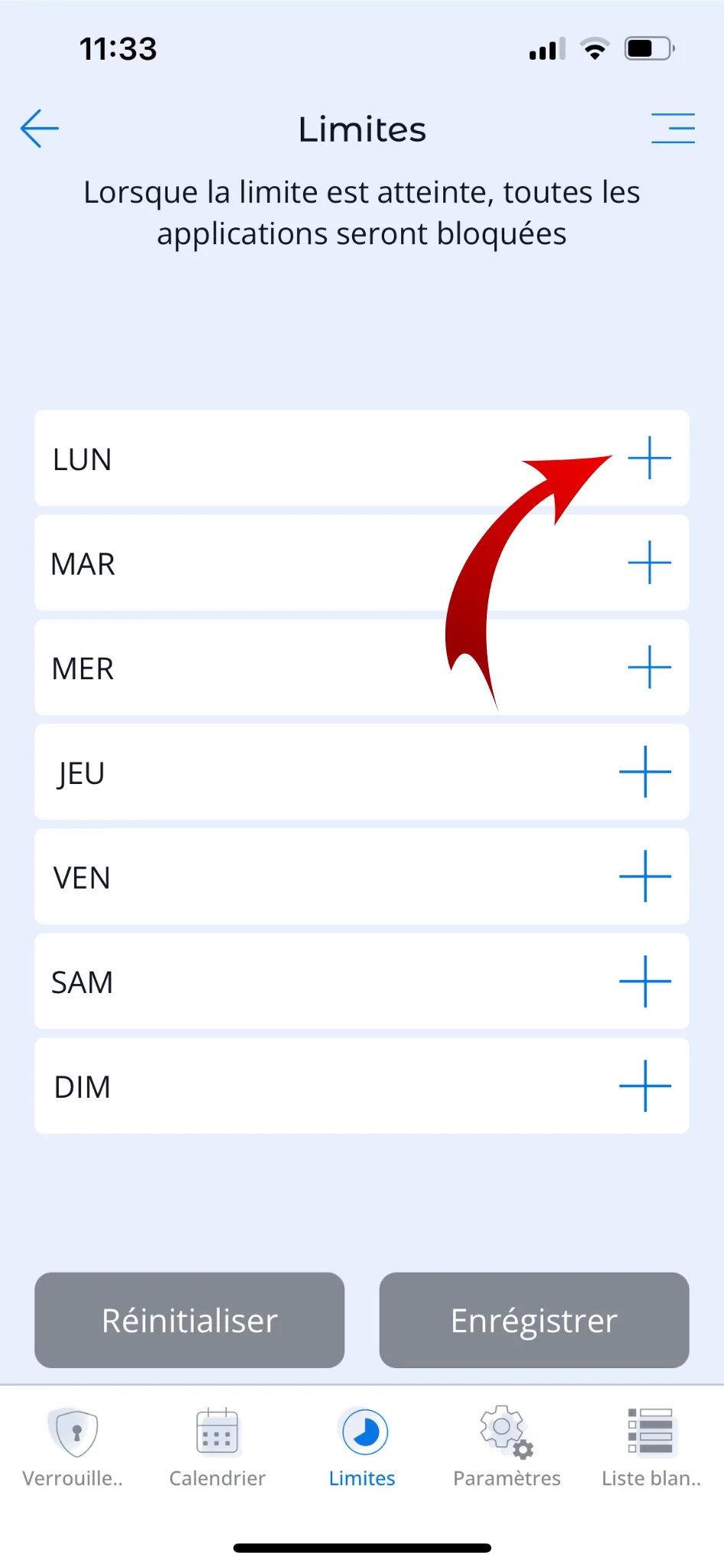Add a limit for LUN
The image size is (724, 1568).
[649, 458]
